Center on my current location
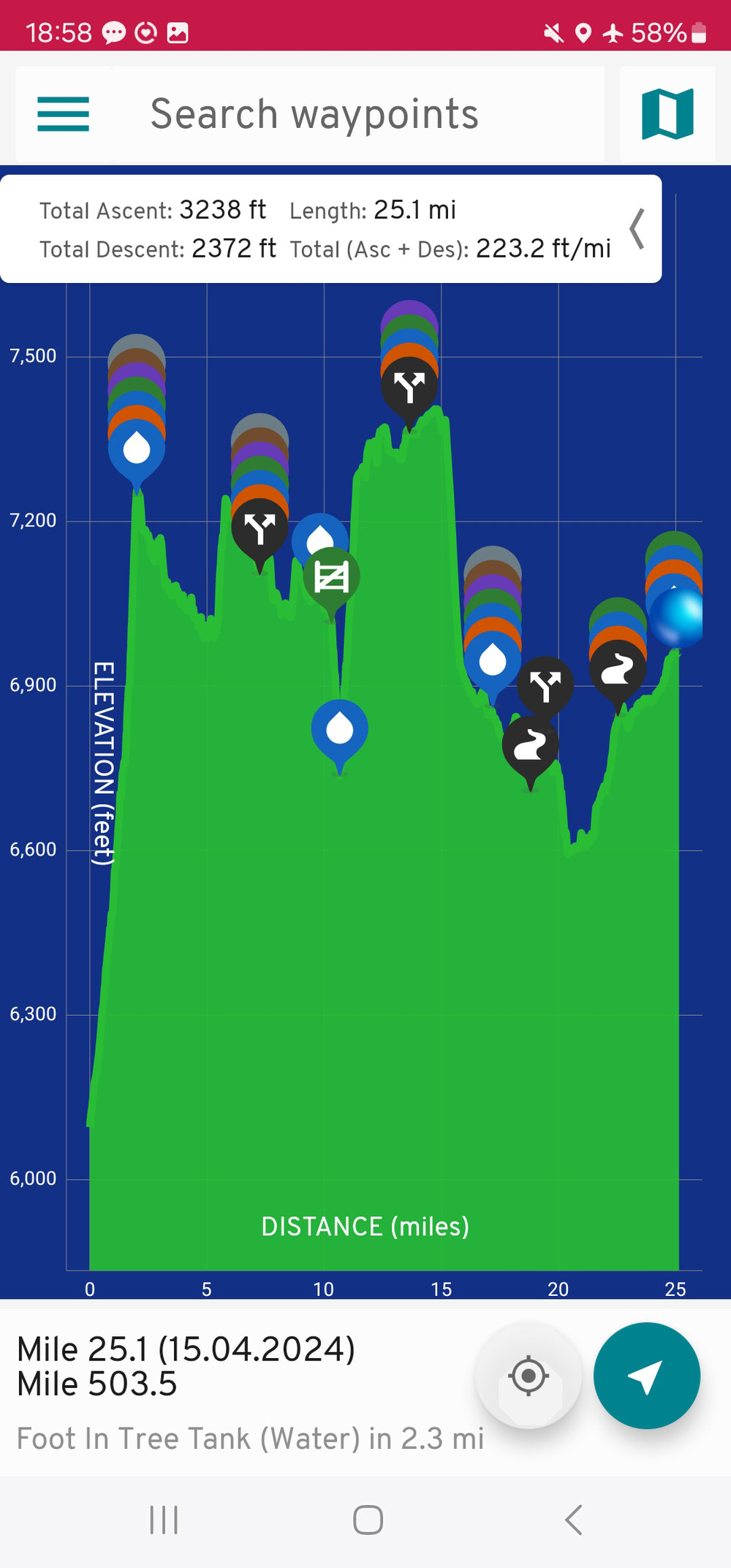Screen dimensions: 731x1568 529,1376
